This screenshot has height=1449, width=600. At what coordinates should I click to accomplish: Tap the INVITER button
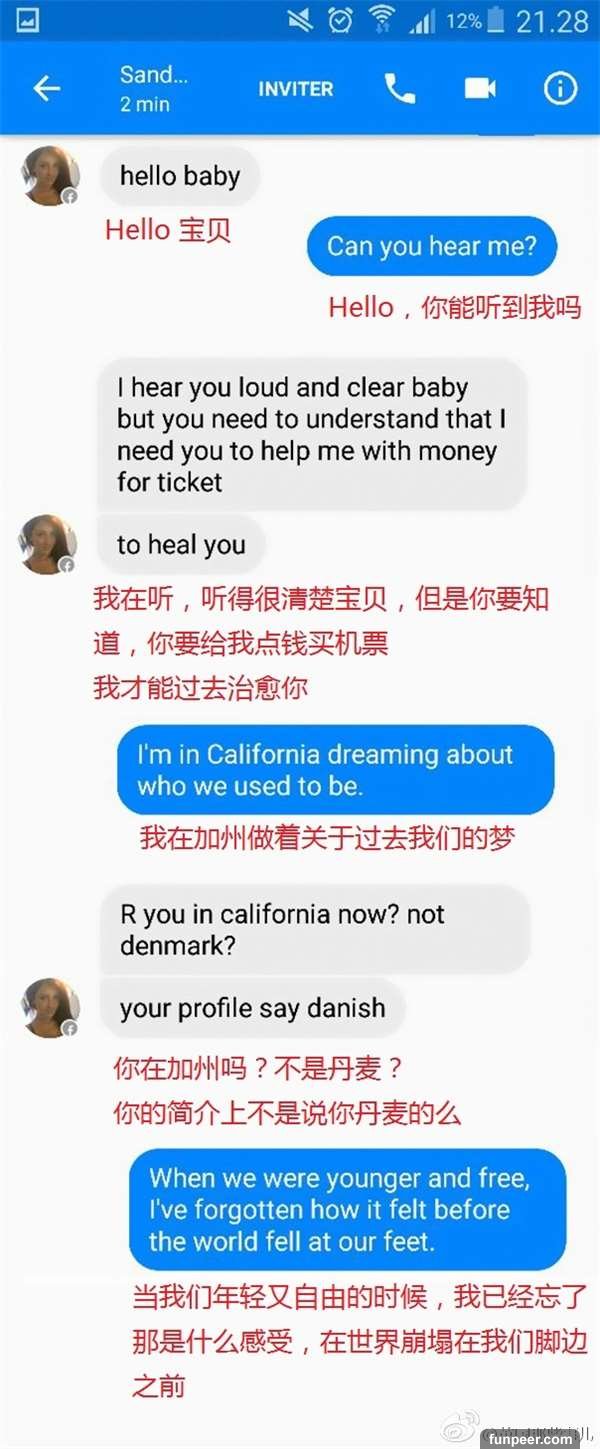tap(295, 89)
